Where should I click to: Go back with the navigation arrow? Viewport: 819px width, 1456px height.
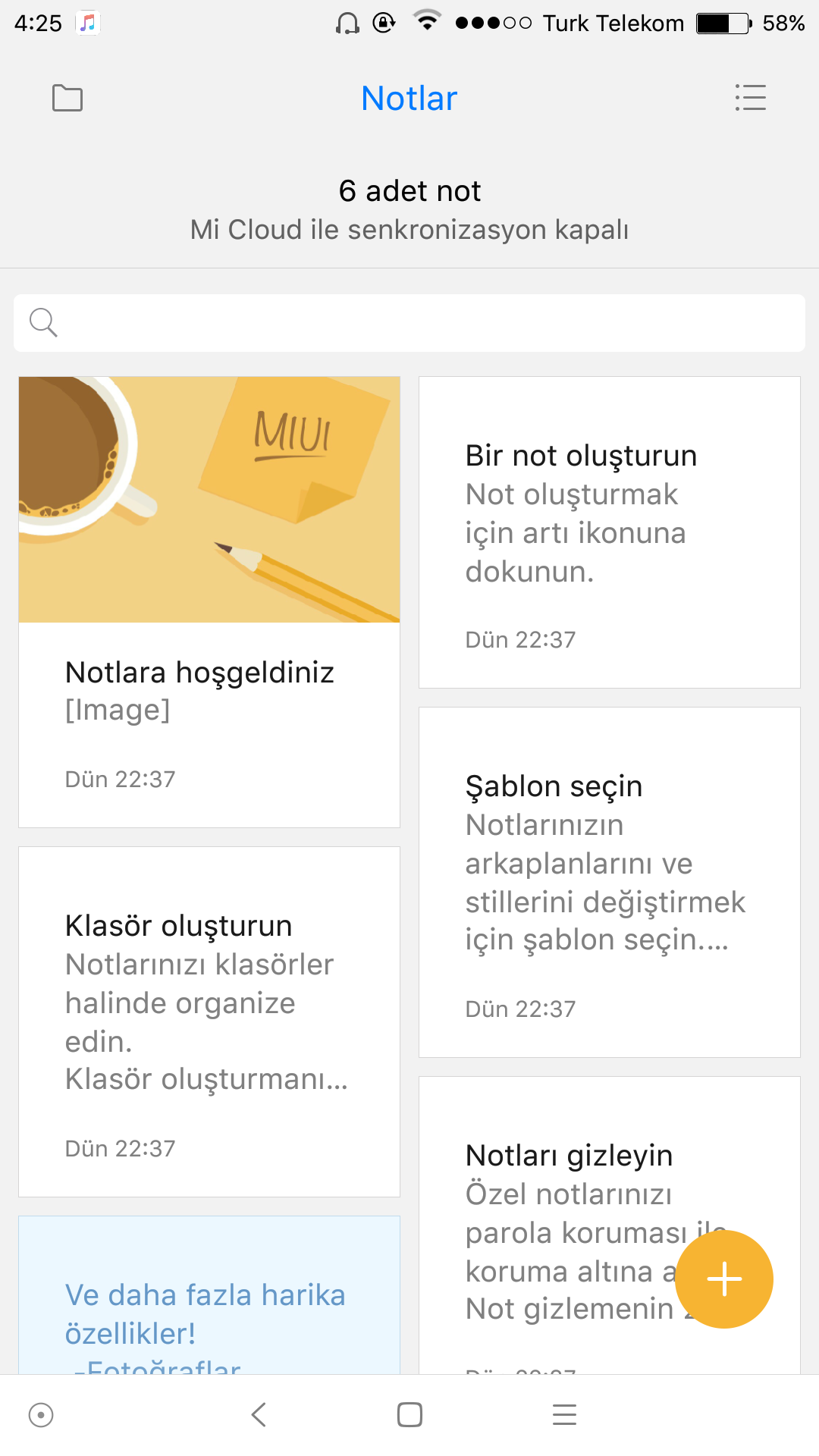[x=259, y=1414]
